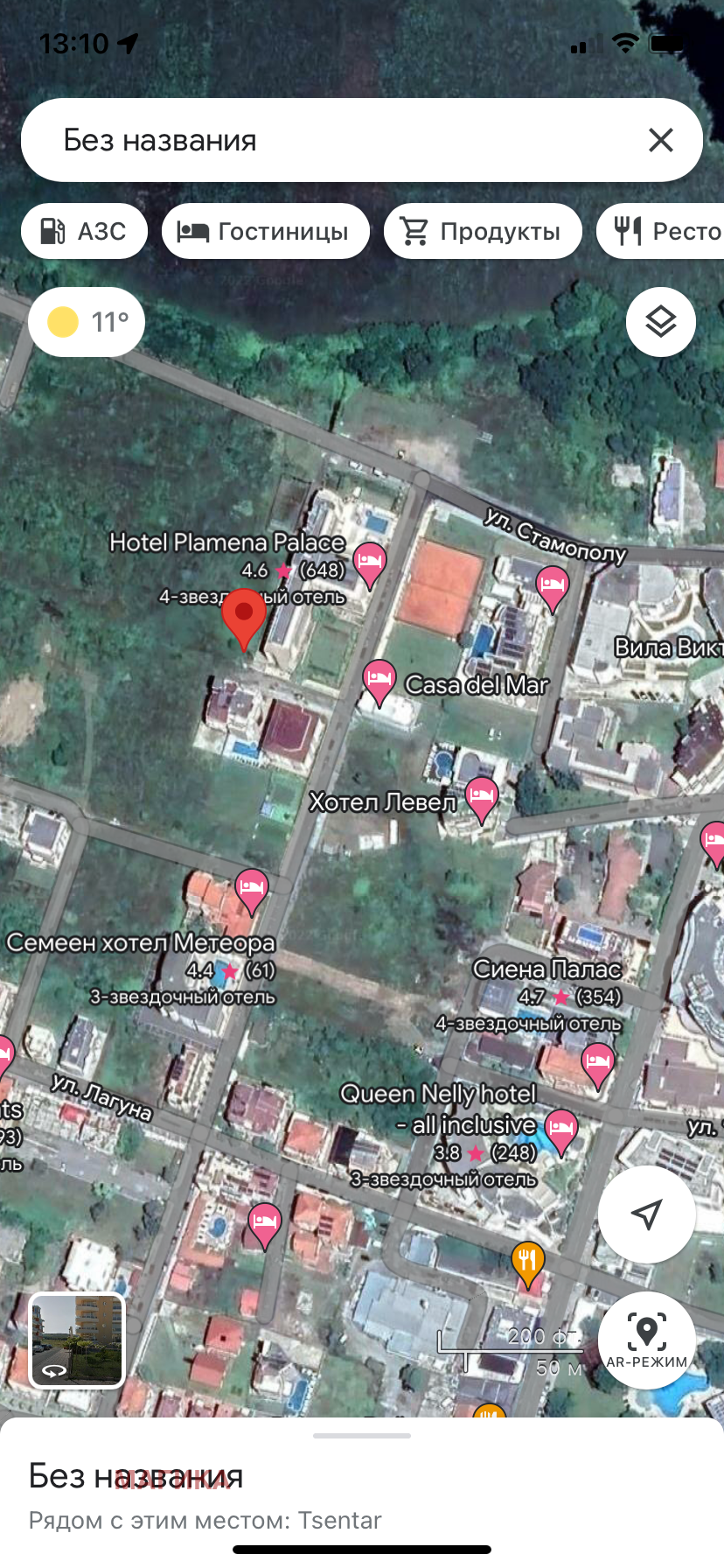Open the map layers button
The height and width of the screenshot is (1568, 724).
(x=660, y=322)
